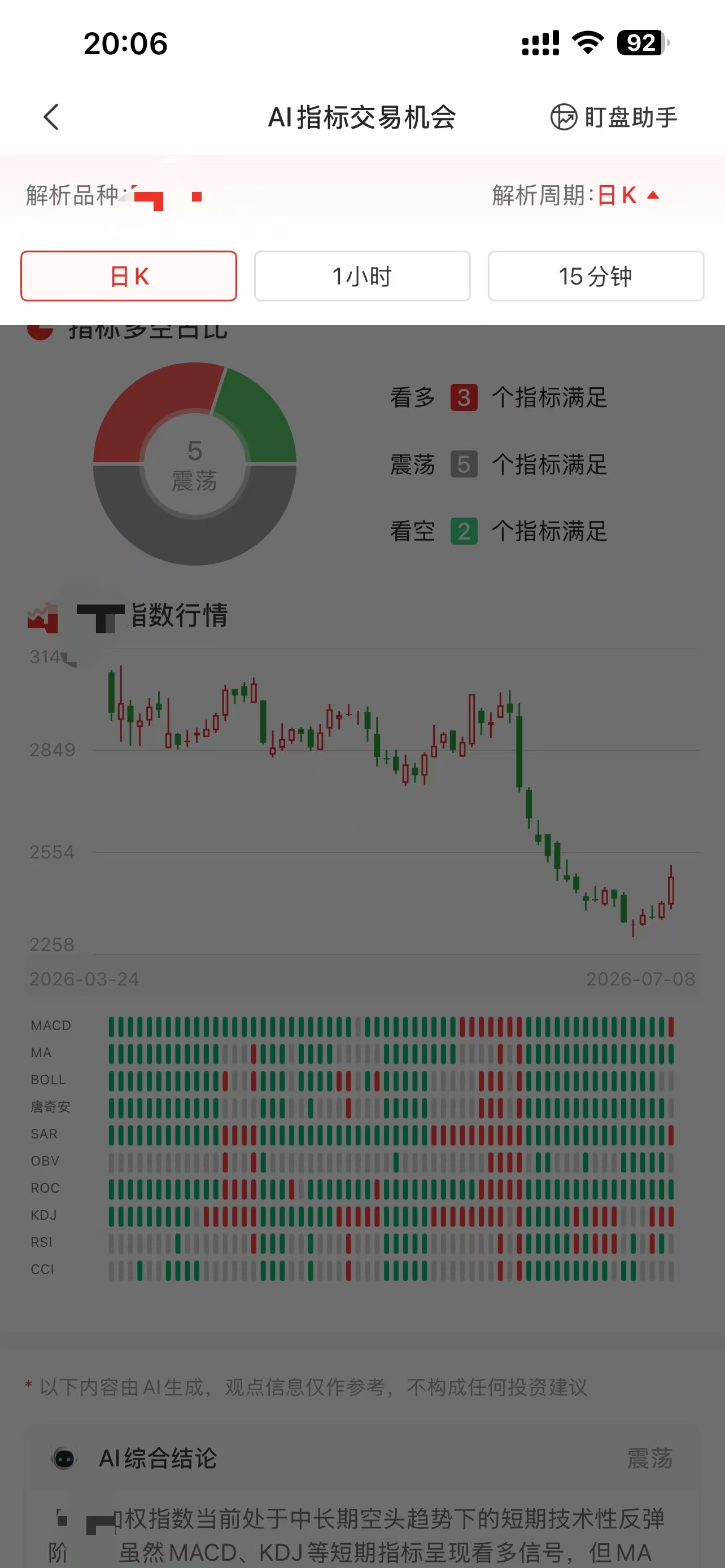
Task: Go back using the top-left arrow
Action: click(51, 117)
